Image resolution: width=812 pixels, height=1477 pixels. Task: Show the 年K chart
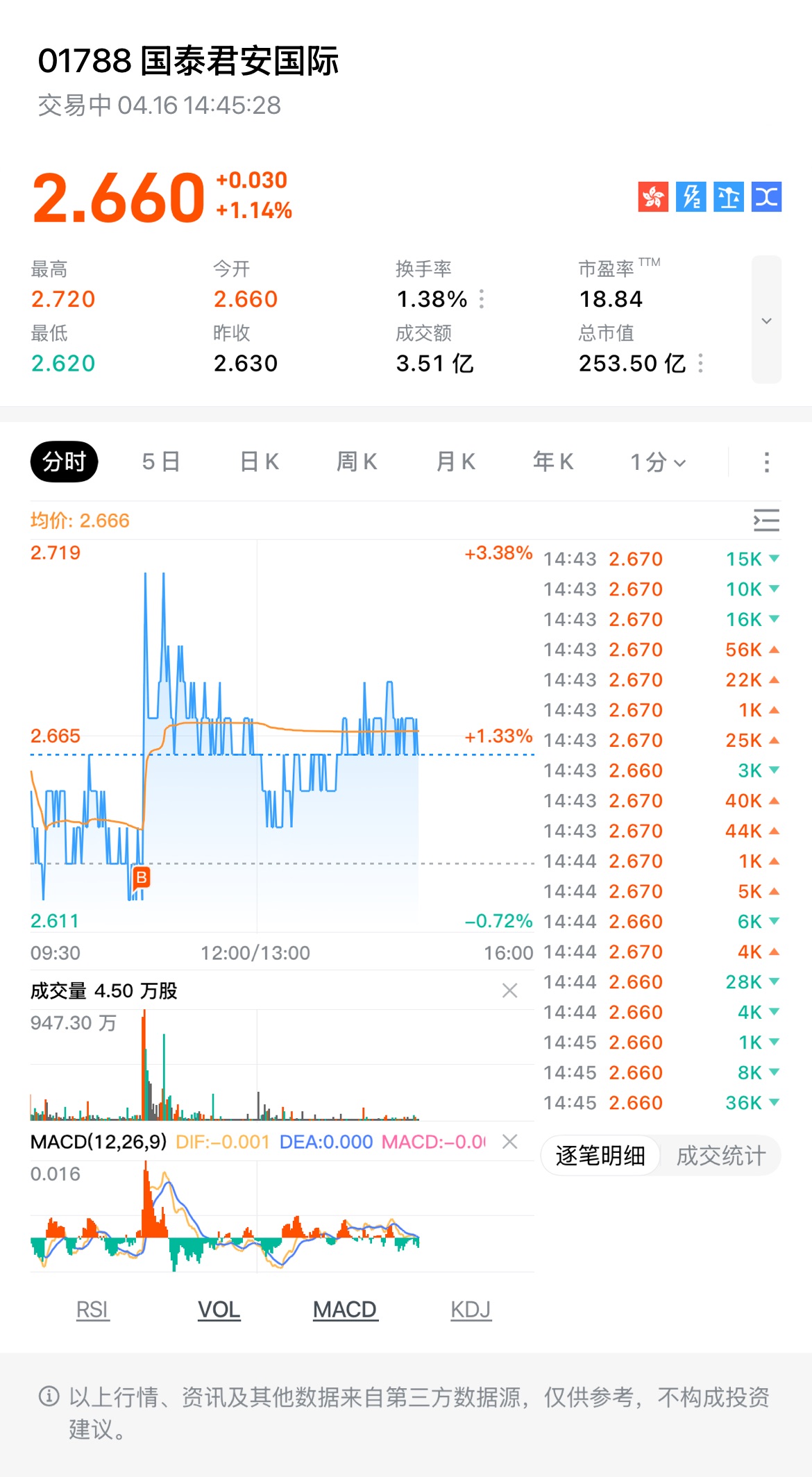[x=553, y=462]
